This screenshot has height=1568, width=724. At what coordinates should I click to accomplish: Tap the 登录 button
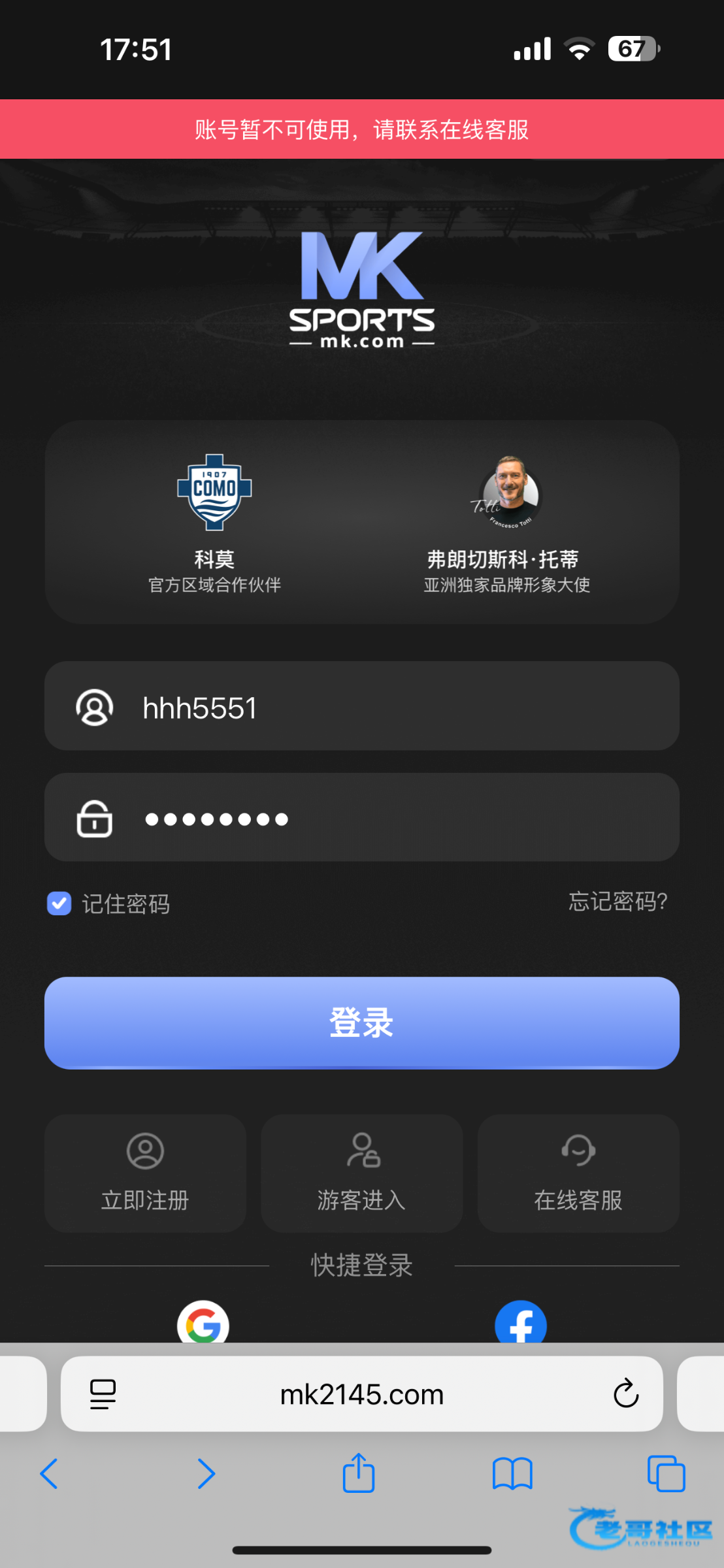[x=361, y=1022]
